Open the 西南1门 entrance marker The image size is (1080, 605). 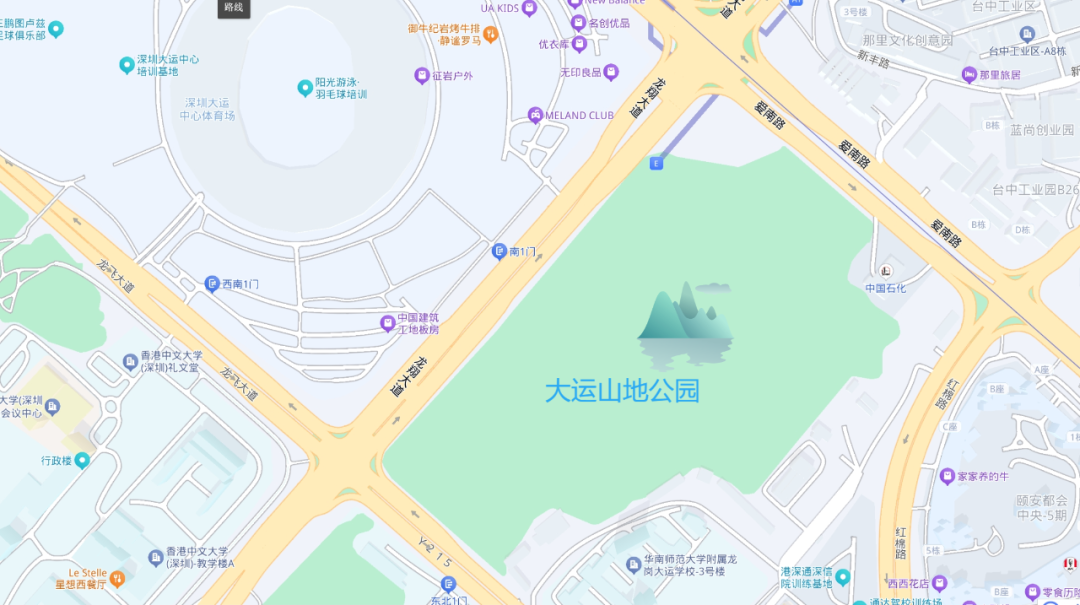point(212,284)
